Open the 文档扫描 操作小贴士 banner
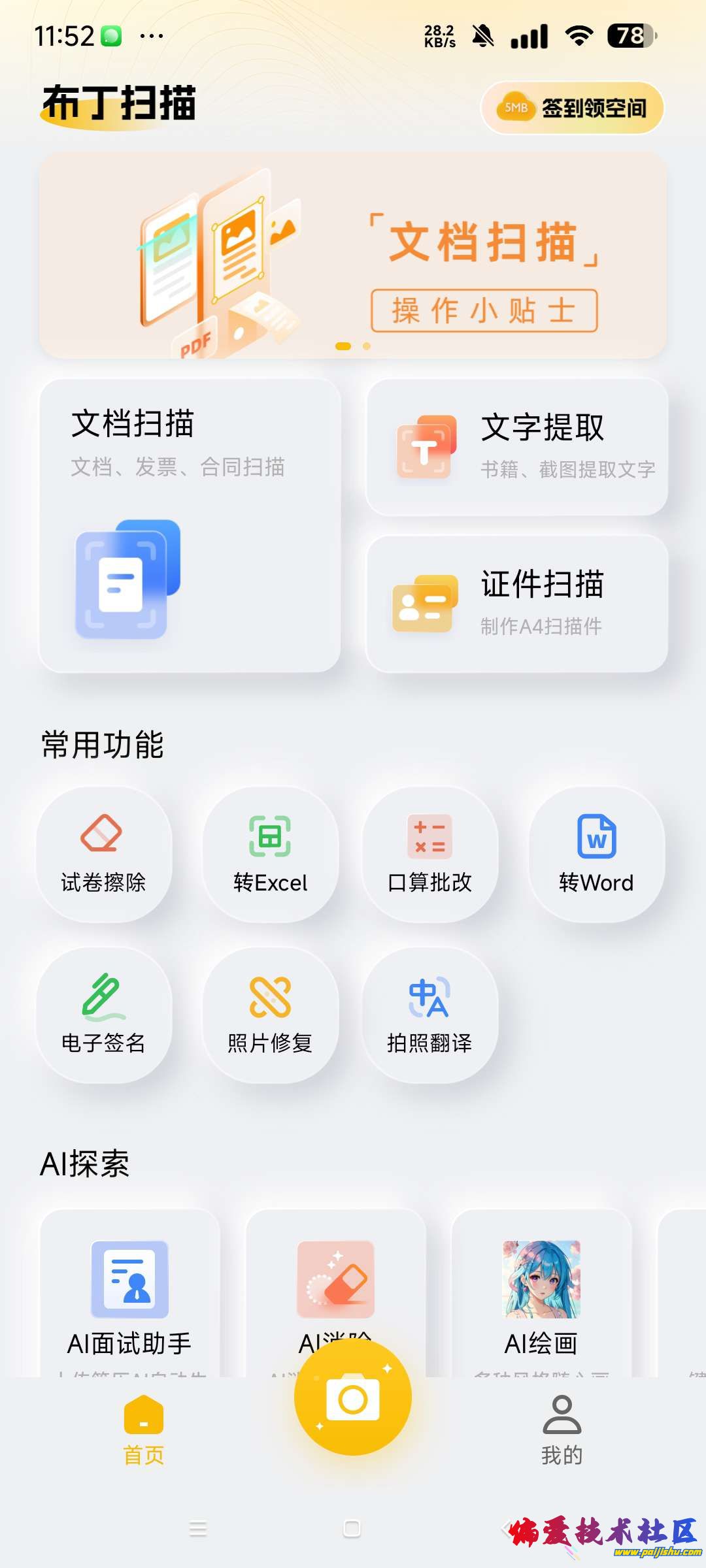This screenshot has width=706, height=1568. [353, 255]
